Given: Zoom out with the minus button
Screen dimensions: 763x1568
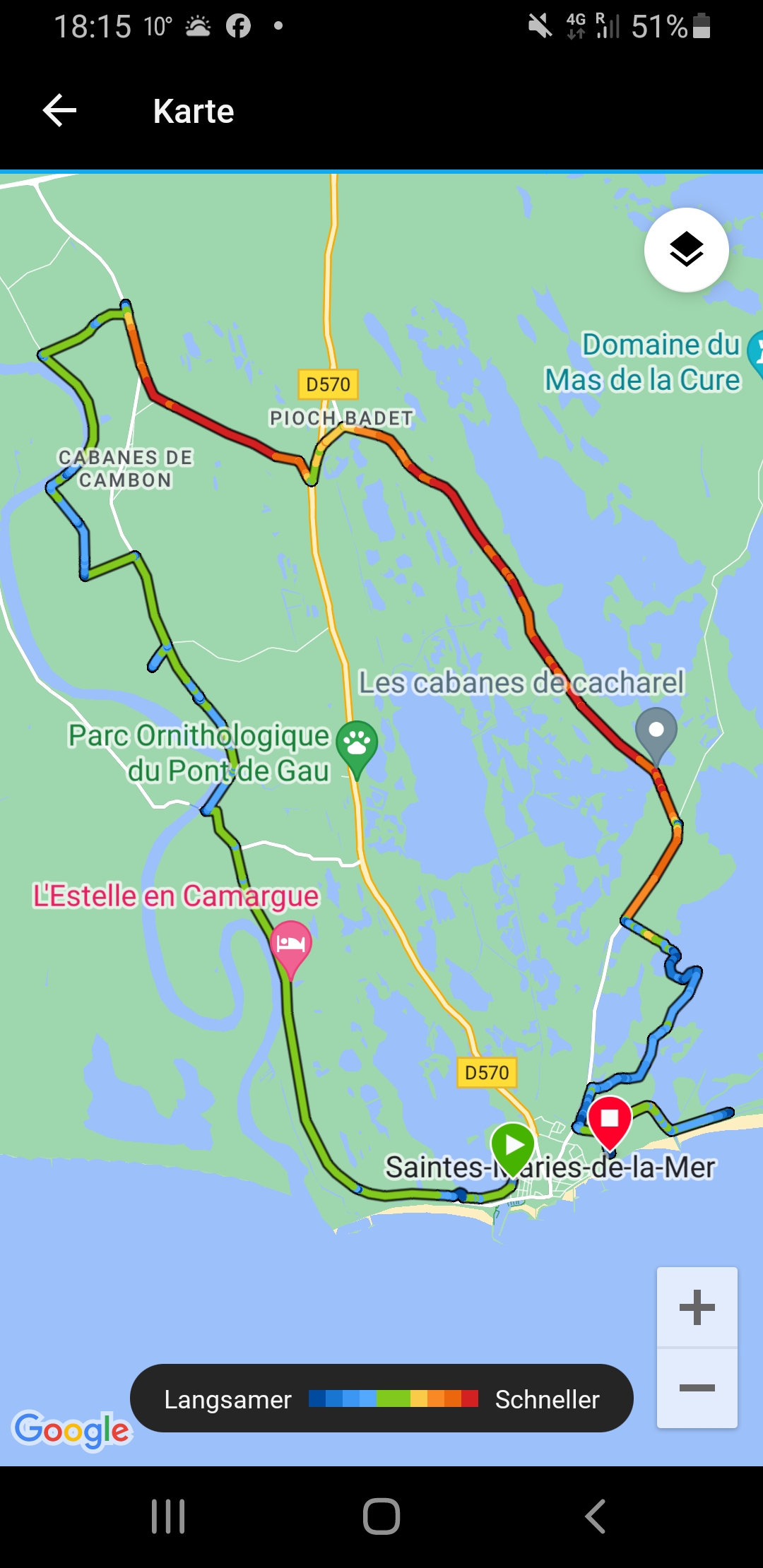Looking at the screenshot, I should 697,1388.
